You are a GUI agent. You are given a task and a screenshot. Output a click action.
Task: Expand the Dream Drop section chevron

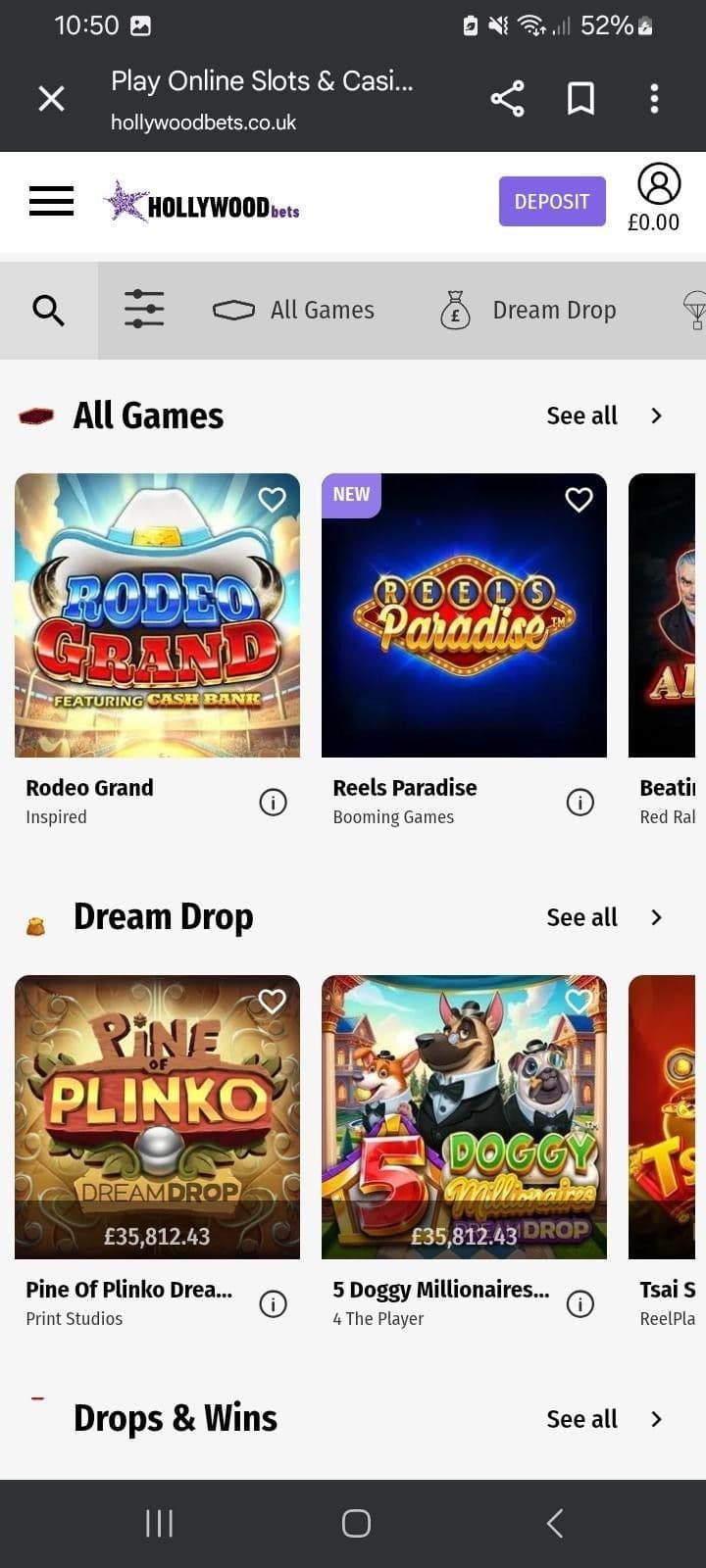[x=656, y=917]
